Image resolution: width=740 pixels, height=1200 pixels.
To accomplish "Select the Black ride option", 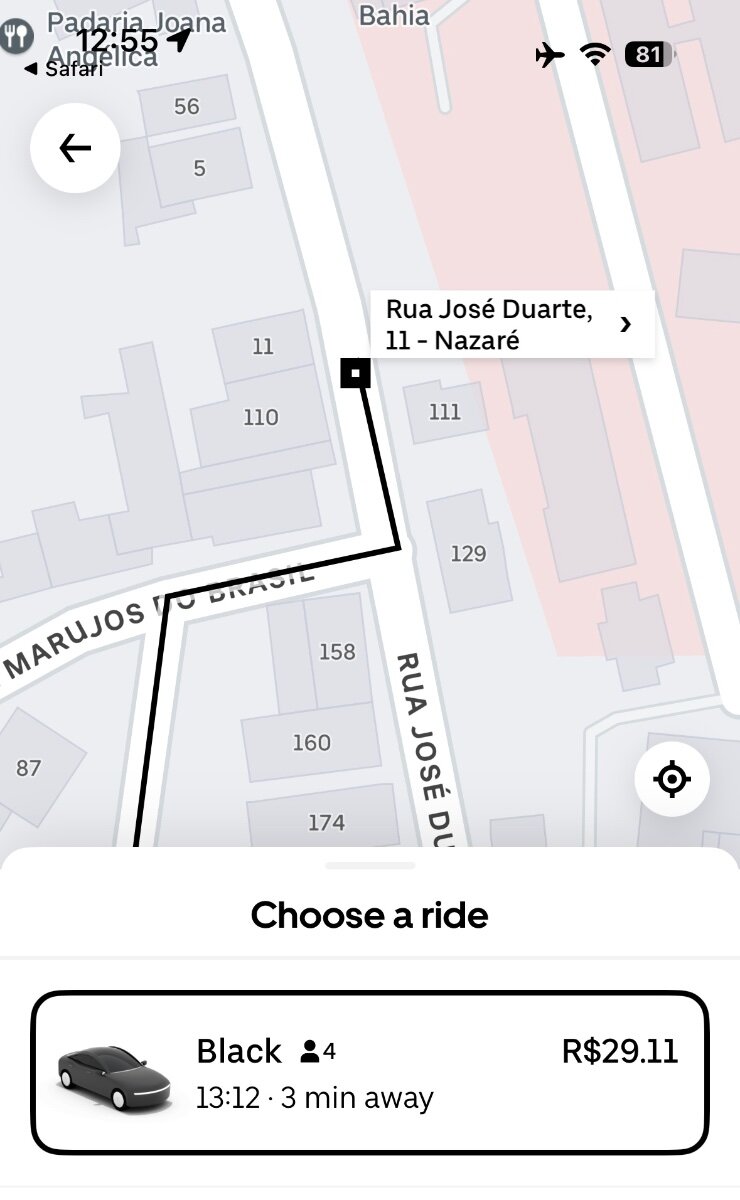I will click(x=370, y=1072).
